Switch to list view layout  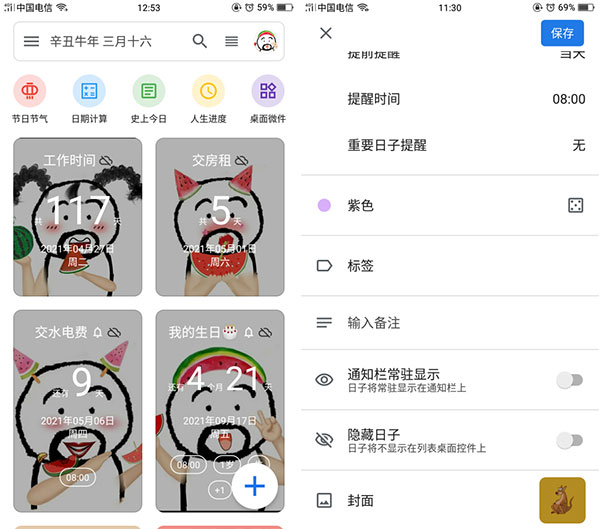pos(232,42)
